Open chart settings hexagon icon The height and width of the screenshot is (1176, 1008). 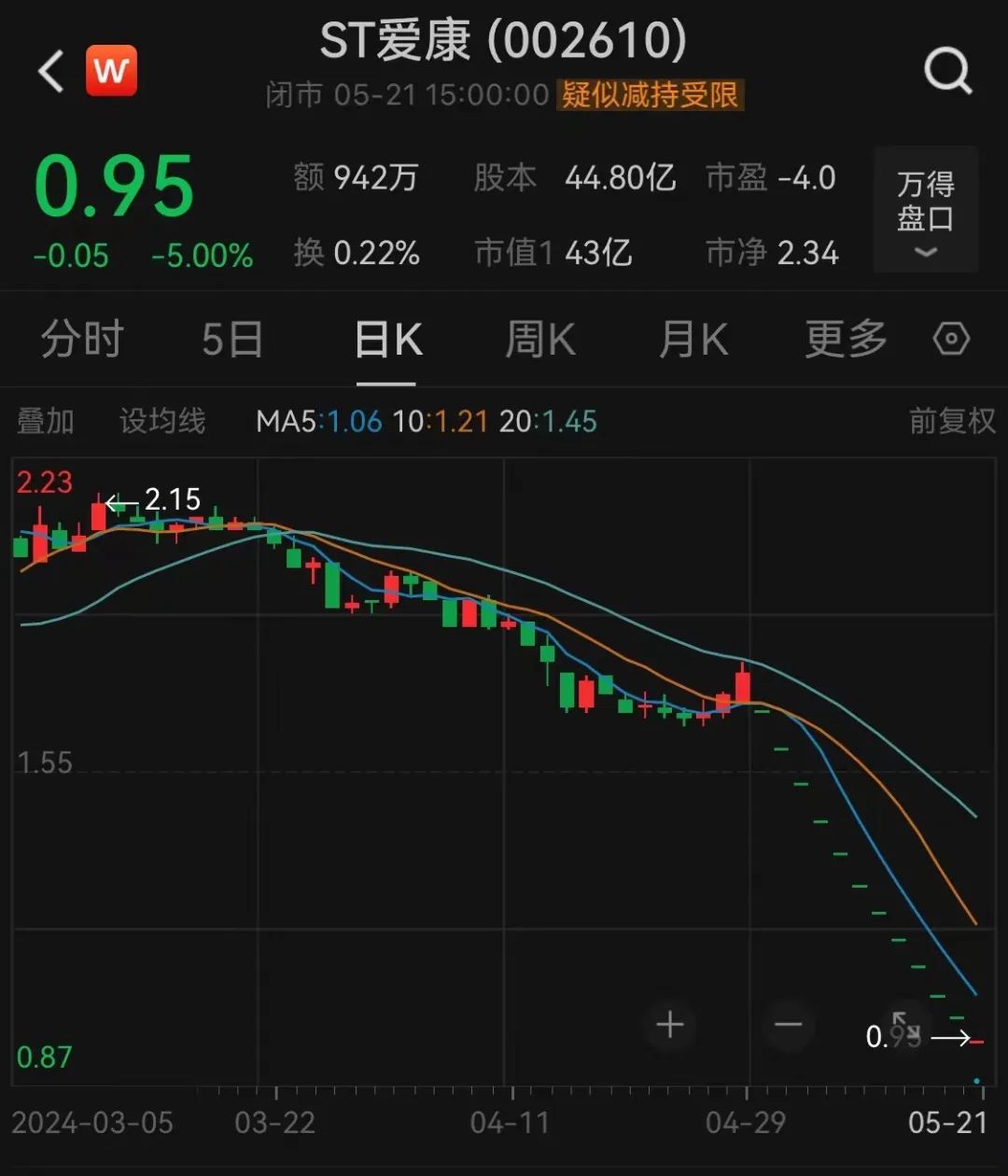tap(951, 339)
